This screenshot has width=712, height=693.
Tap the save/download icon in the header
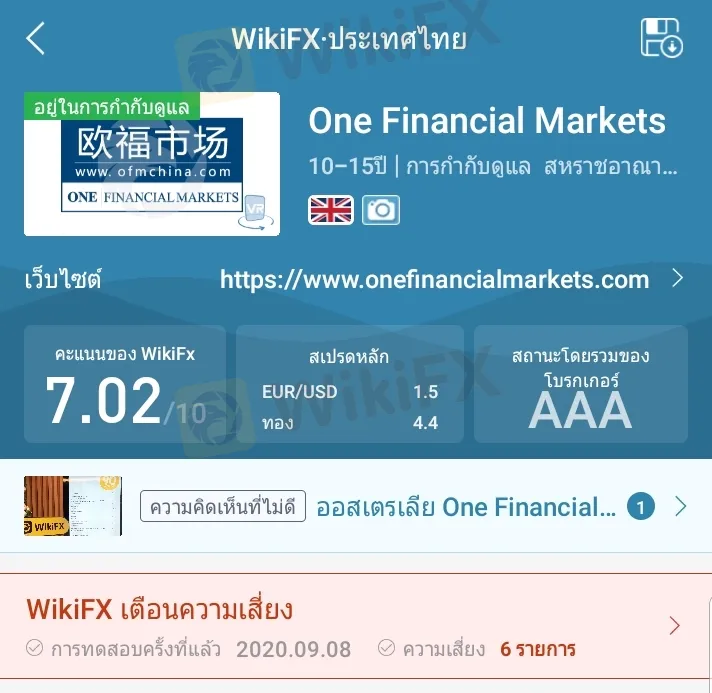pyautogui.click(x=661, y=38)
